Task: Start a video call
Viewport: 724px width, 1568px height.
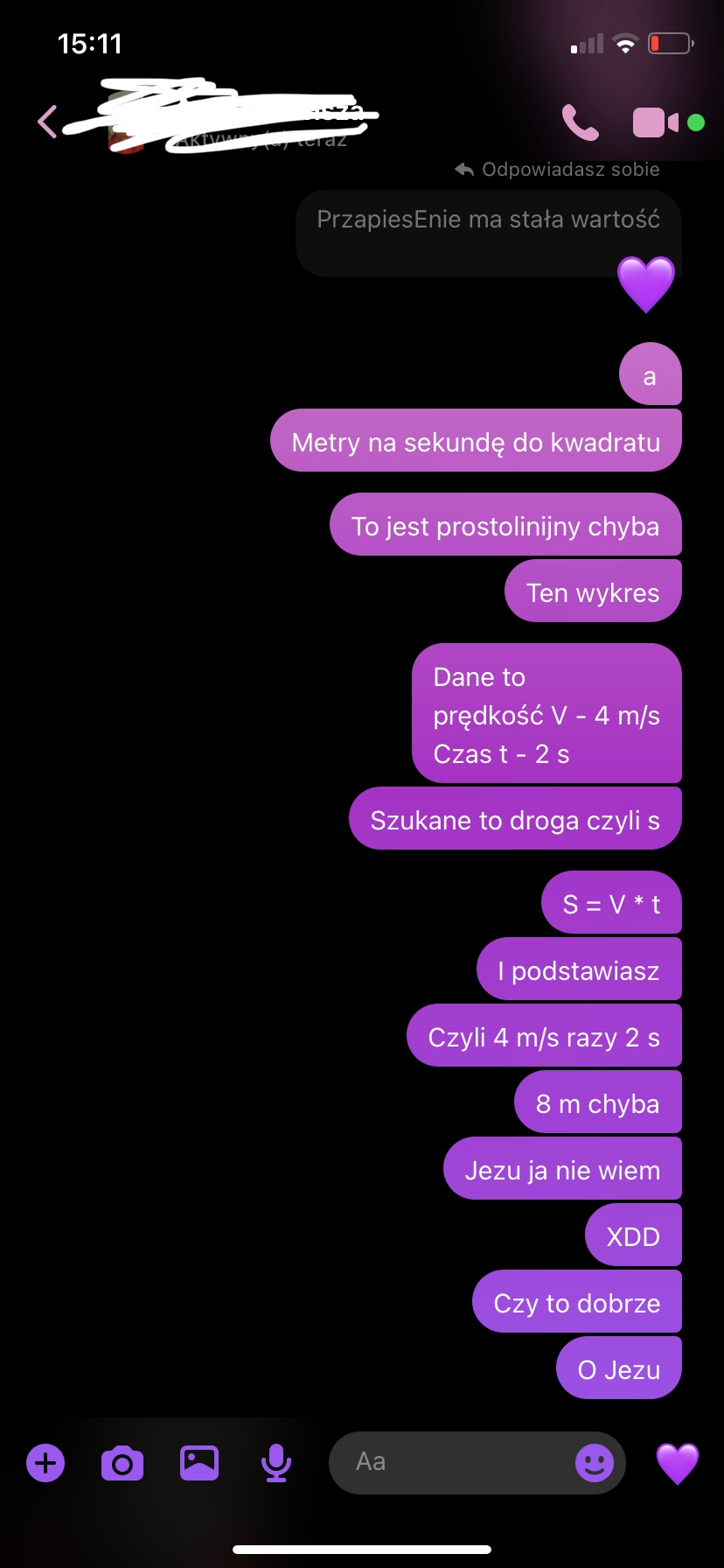Action: tap(655, 122)
